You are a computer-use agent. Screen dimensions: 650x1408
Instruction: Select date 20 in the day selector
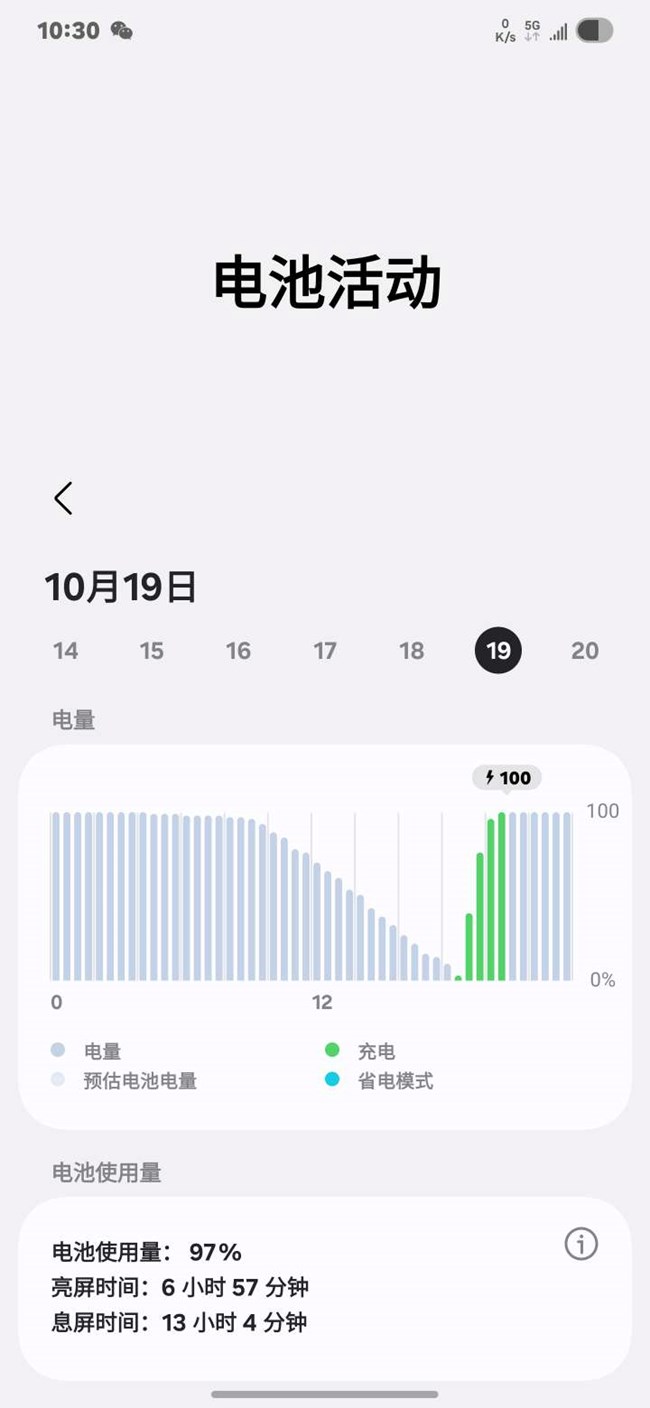coord(584,651)
